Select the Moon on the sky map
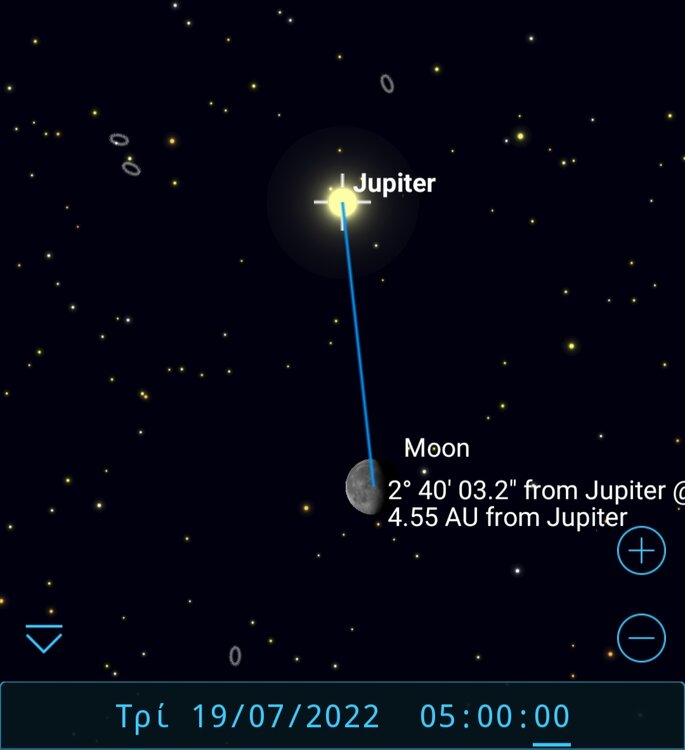Viewport: 685px width, 750px height. (x=364, y=487)
